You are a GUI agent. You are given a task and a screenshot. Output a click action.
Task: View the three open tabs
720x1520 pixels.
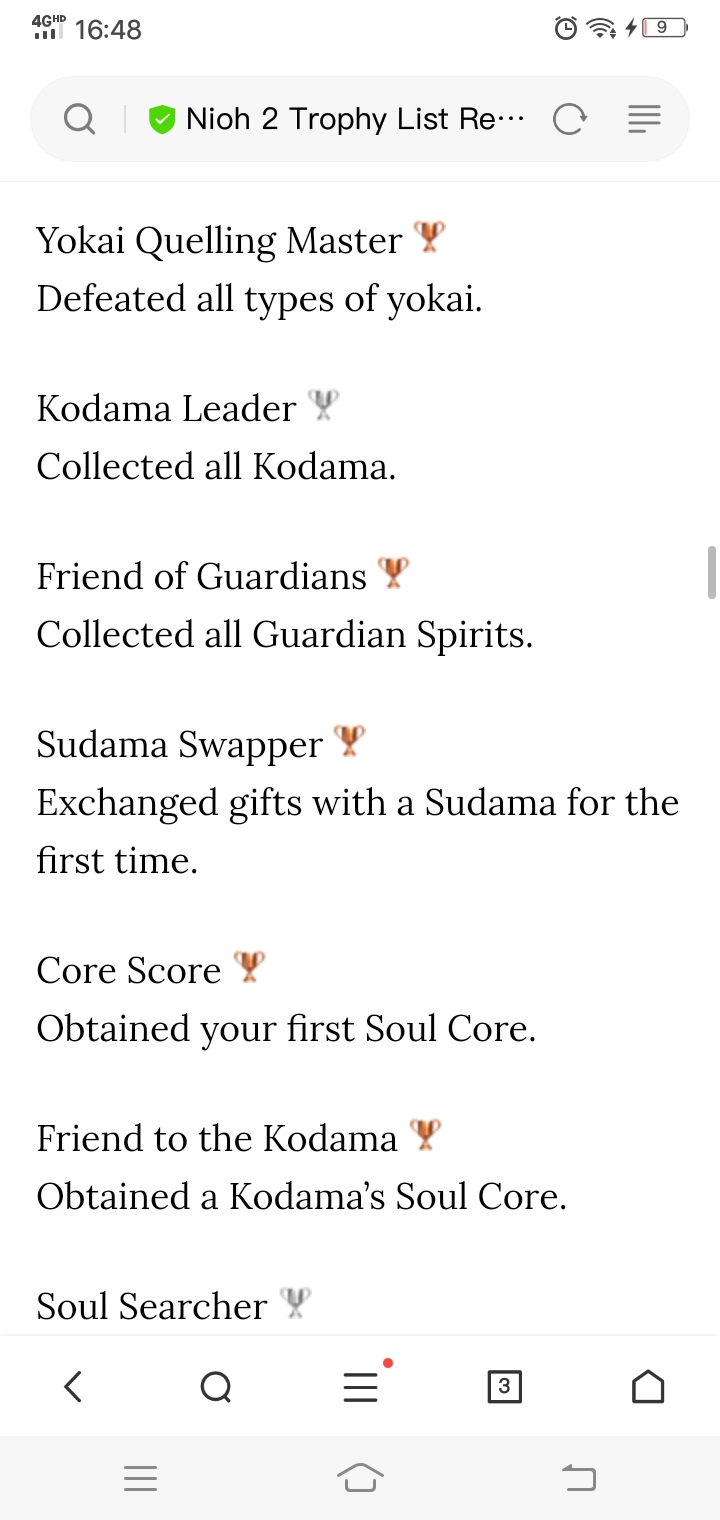(x=504, y=1386)
